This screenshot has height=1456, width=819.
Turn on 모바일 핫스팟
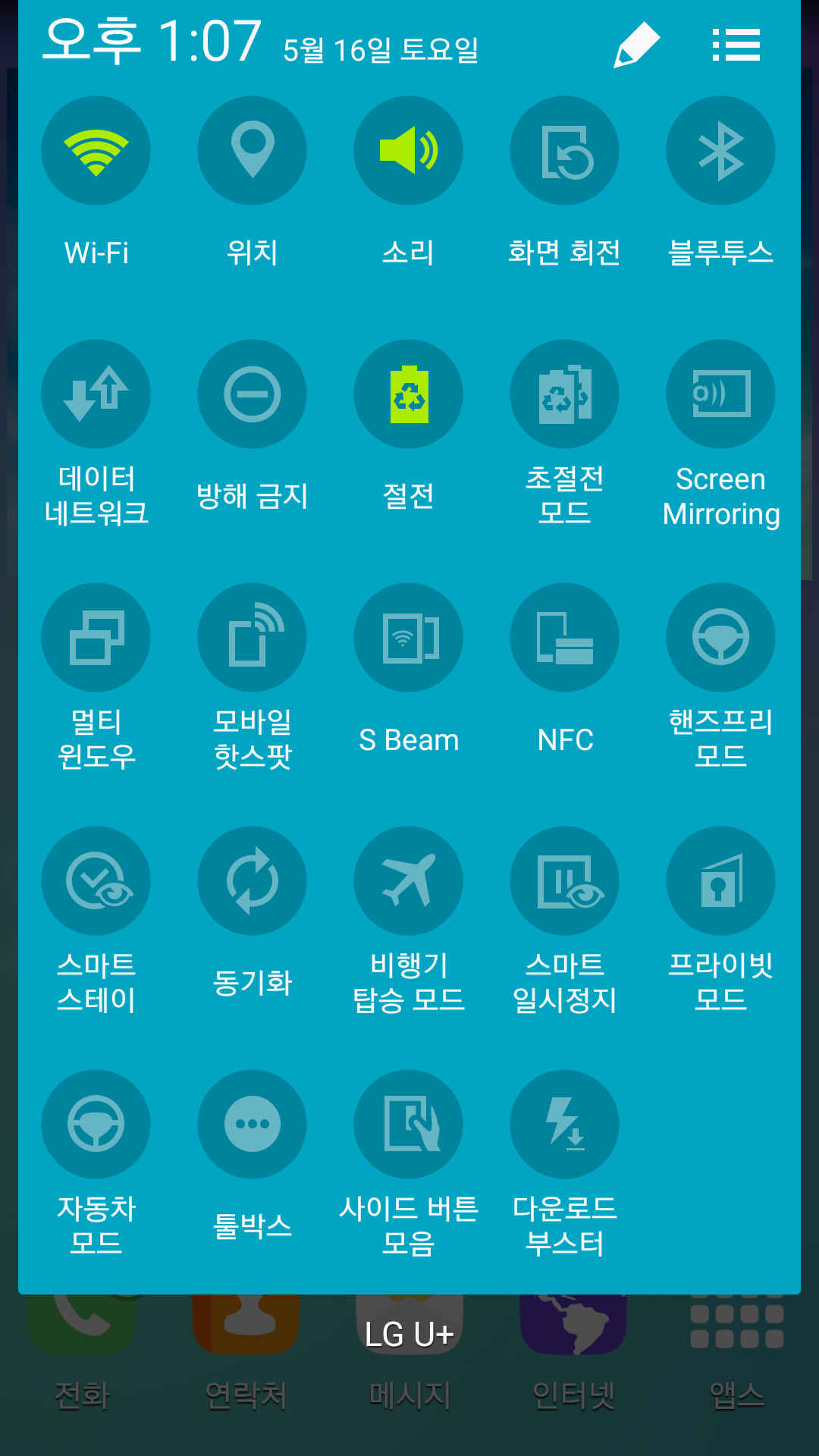click(x=253, y=638)
